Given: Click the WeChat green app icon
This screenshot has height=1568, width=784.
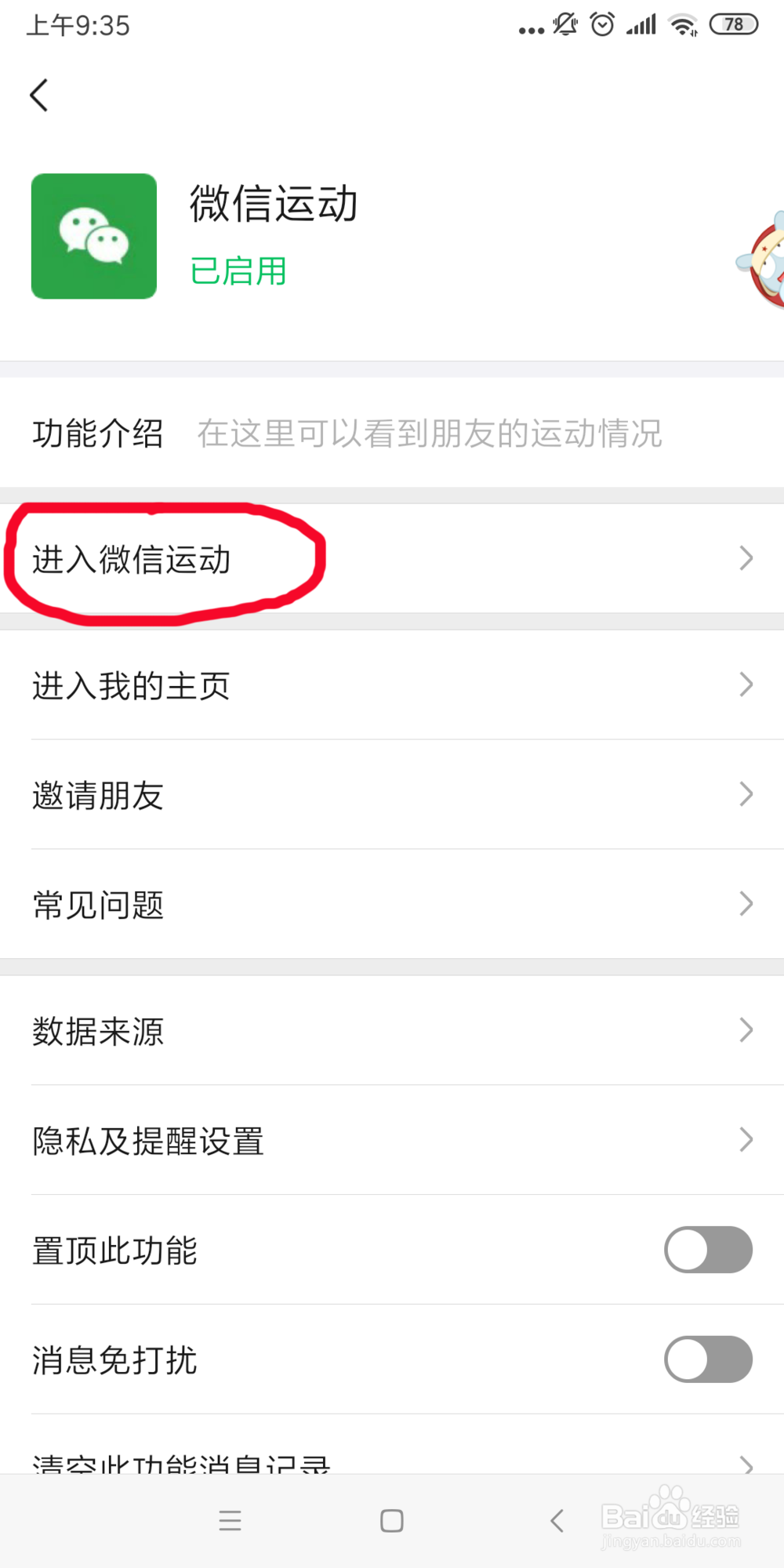Looking at the screenshot, I should [93, 235].
